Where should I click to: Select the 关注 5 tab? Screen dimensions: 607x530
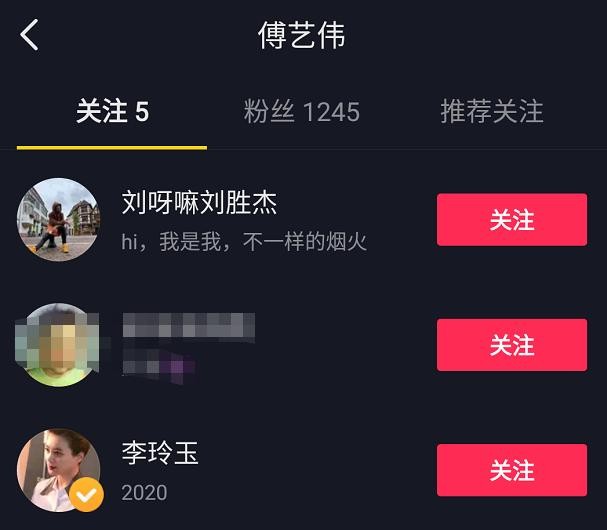[x=112, y=112]
